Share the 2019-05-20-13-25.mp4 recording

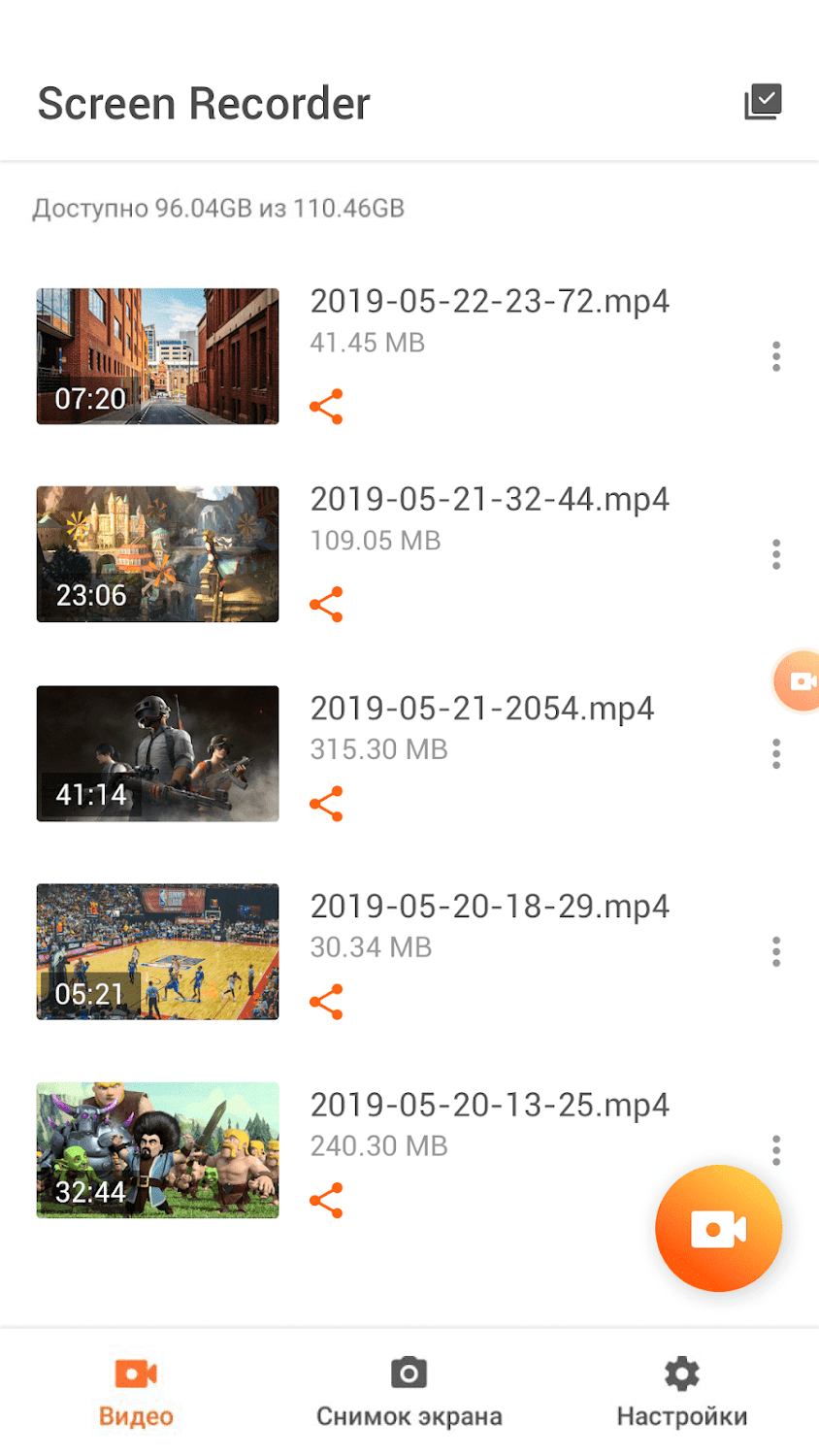[326, 1201]
